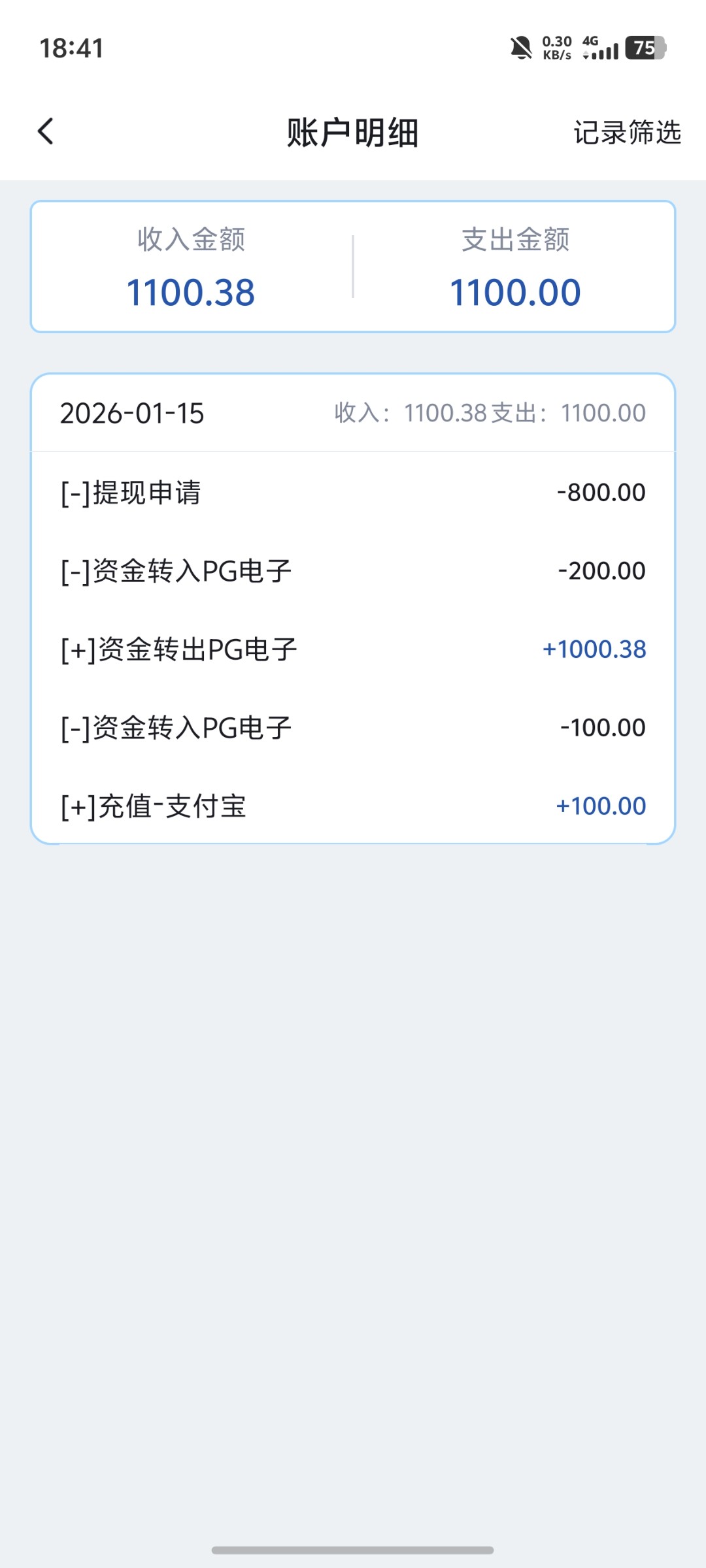Go back from the 账户明细 page

tap(46, 131)
